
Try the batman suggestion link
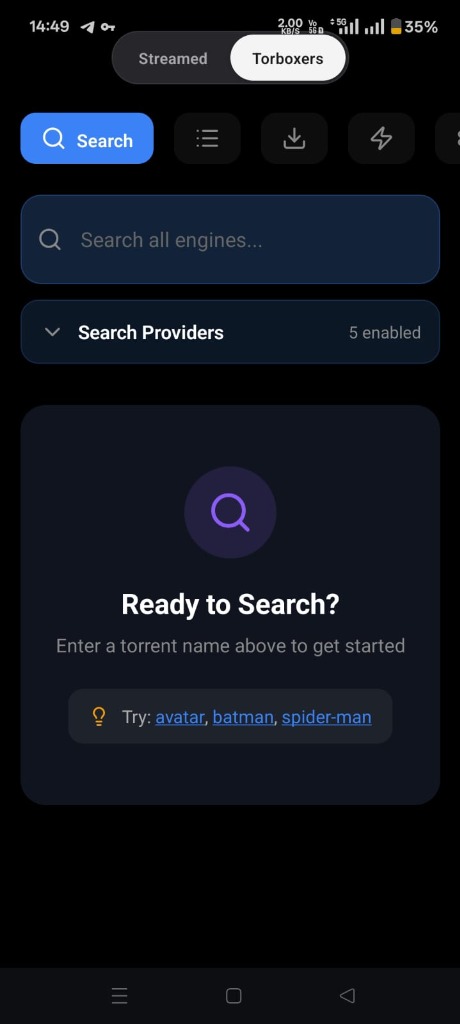[x=243, y=717]
